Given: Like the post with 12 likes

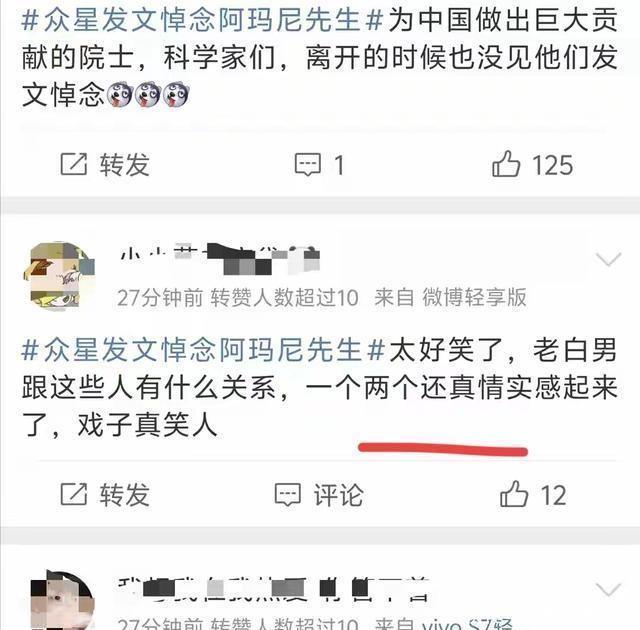Looking at the screenshot, I should click(533, 494).
